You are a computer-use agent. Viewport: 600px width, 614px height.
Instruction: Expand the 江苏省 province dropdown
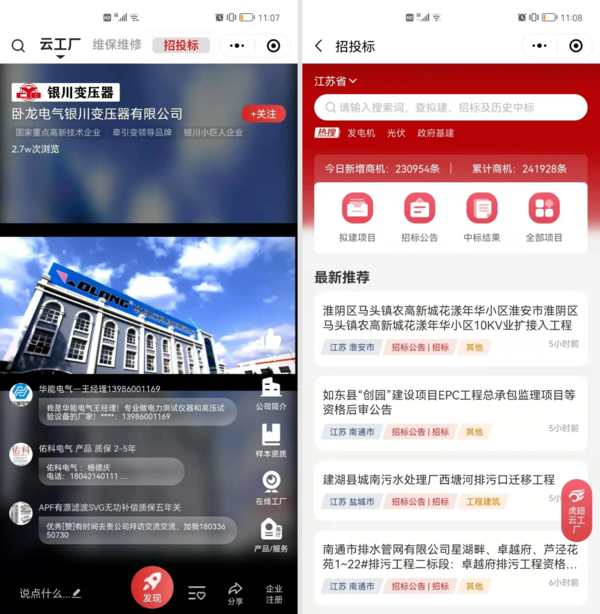click(x=335, y=81)
